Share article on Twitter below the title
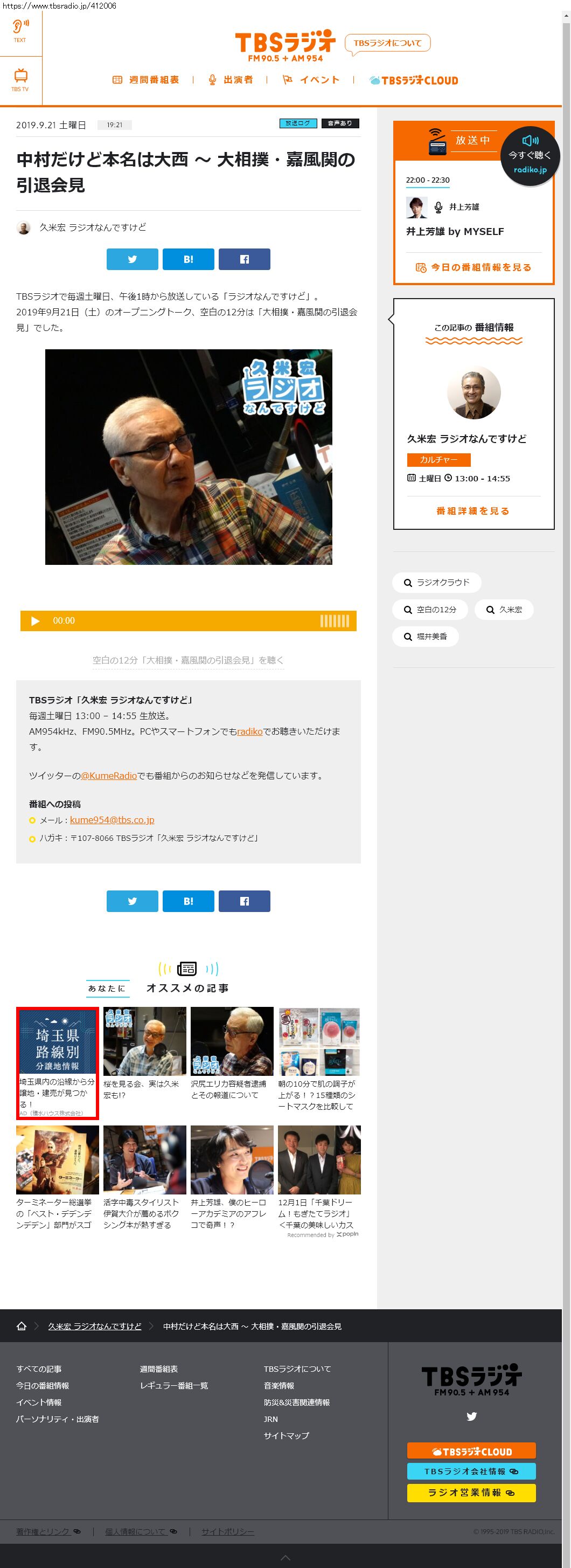 132,259
